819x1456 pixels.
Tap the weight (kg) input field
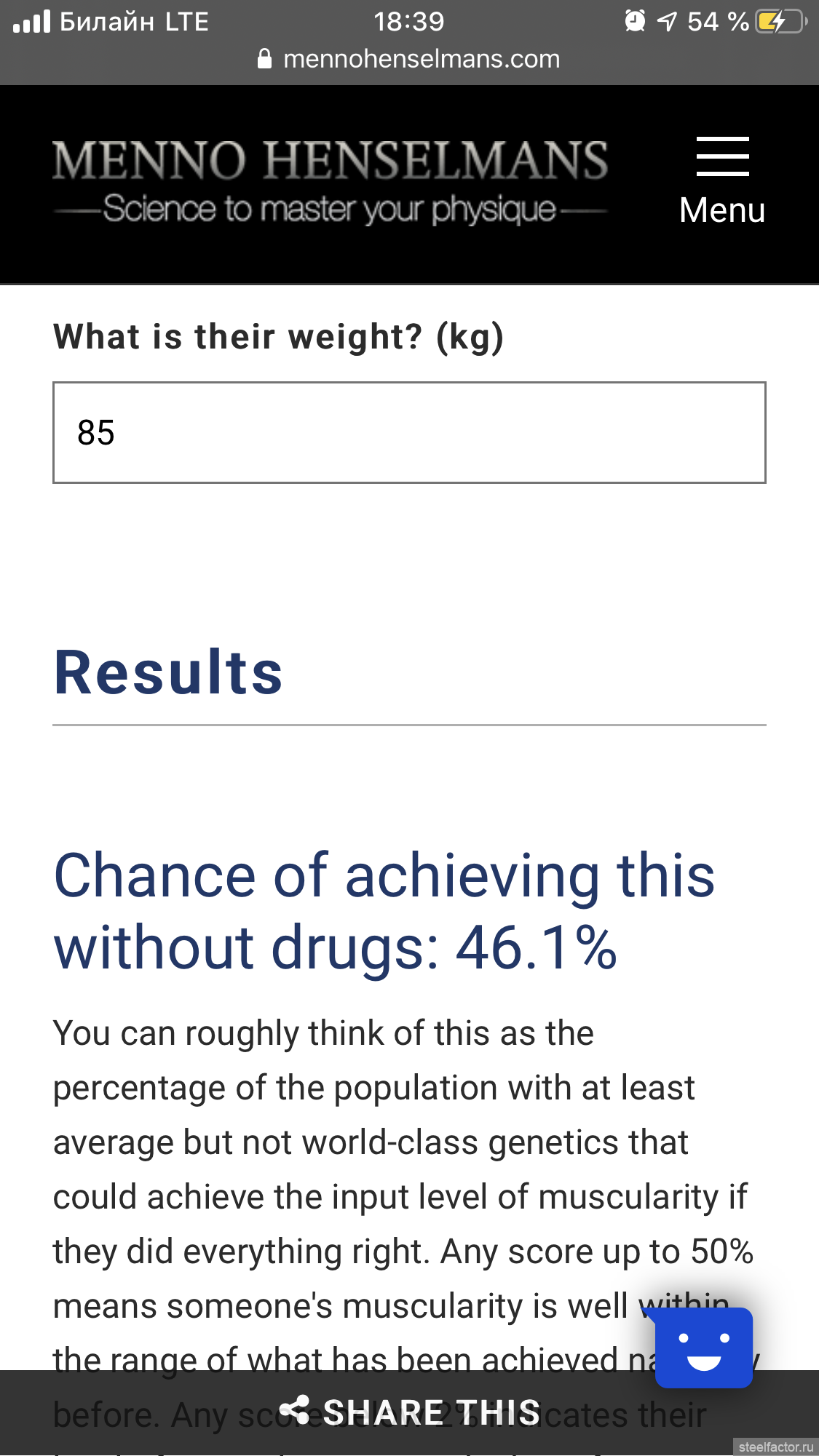click(x=409, y=432)
